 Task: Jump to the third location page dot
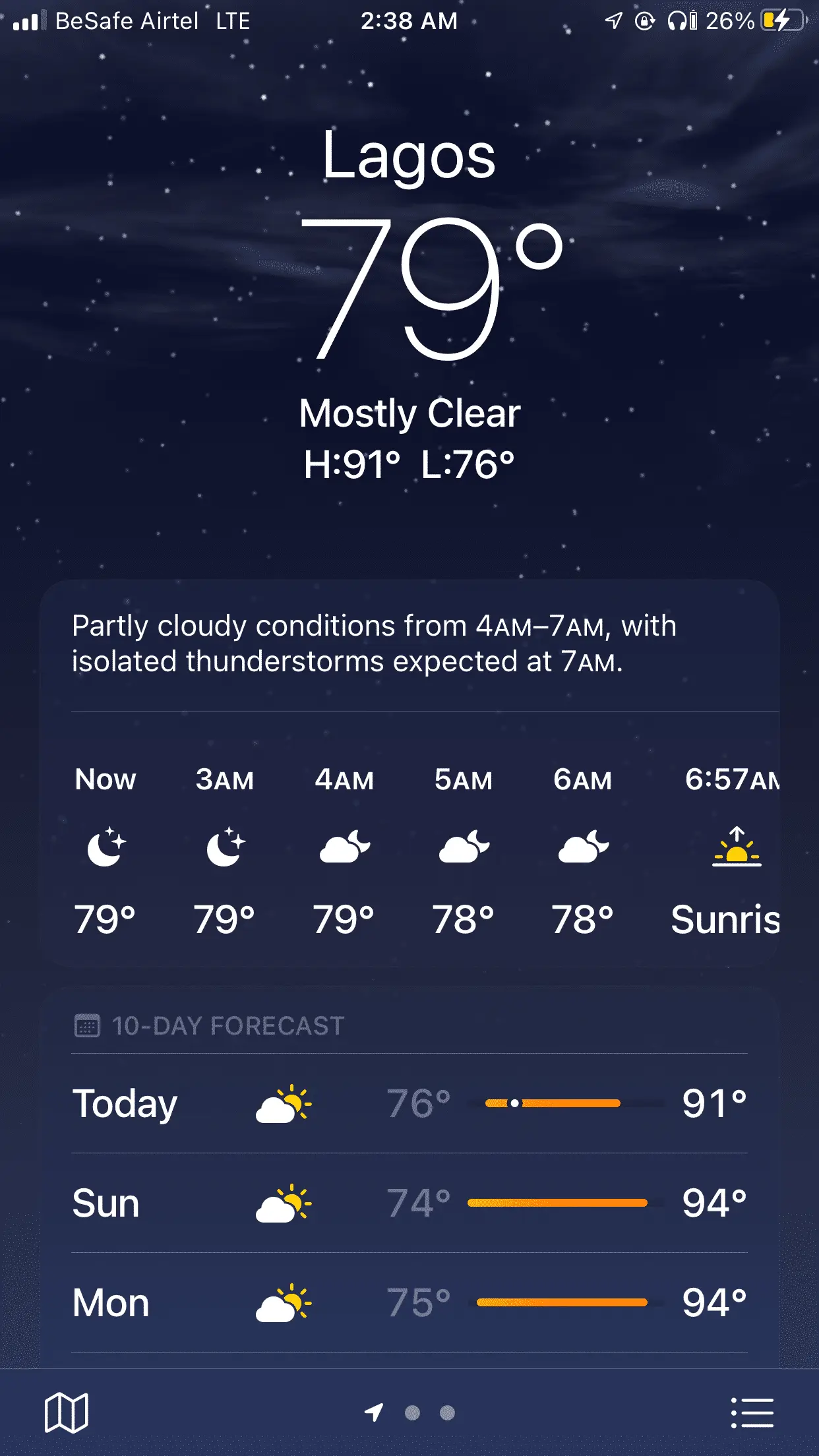coord(447,1412)
